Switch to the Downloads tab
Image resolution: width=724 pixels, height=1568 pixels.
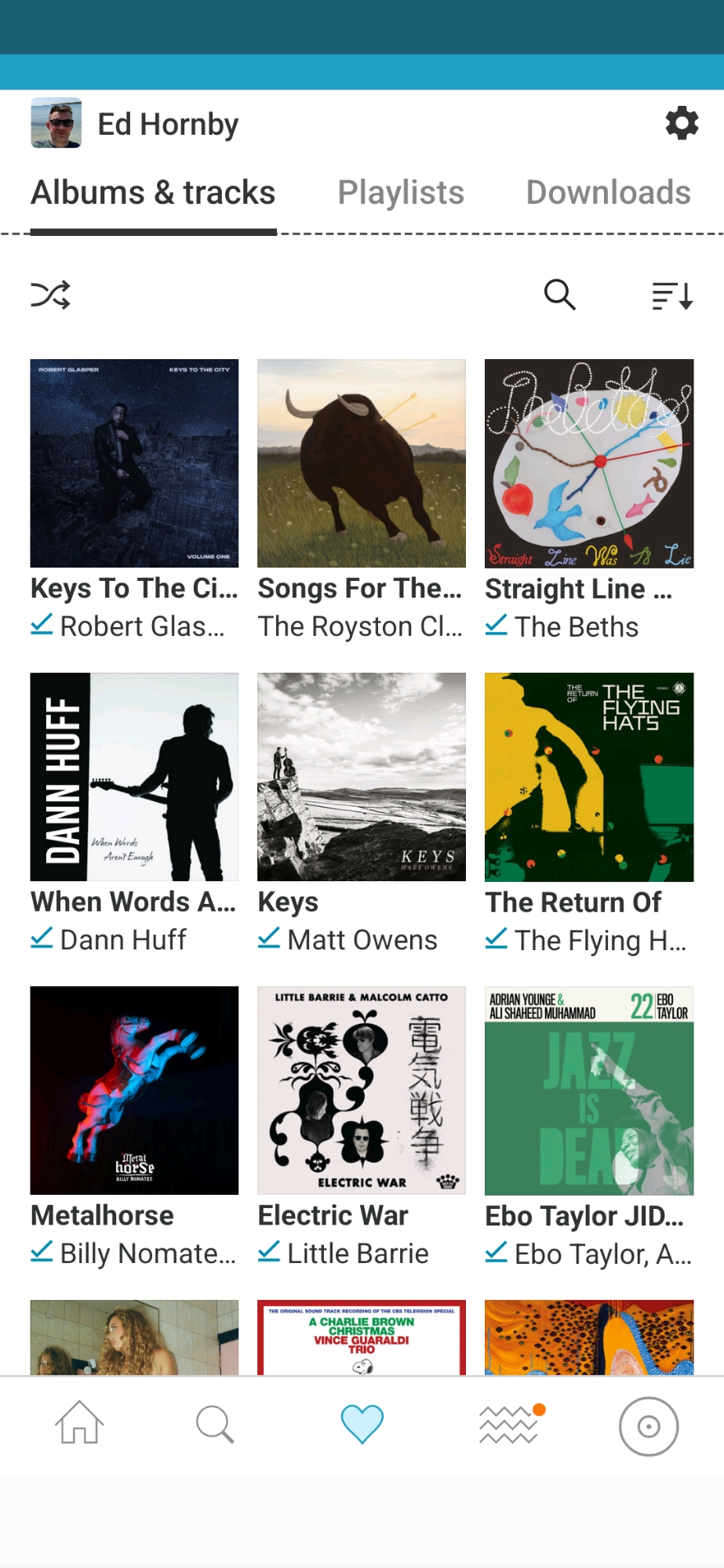pyautogui.click(x=608, y=193)
